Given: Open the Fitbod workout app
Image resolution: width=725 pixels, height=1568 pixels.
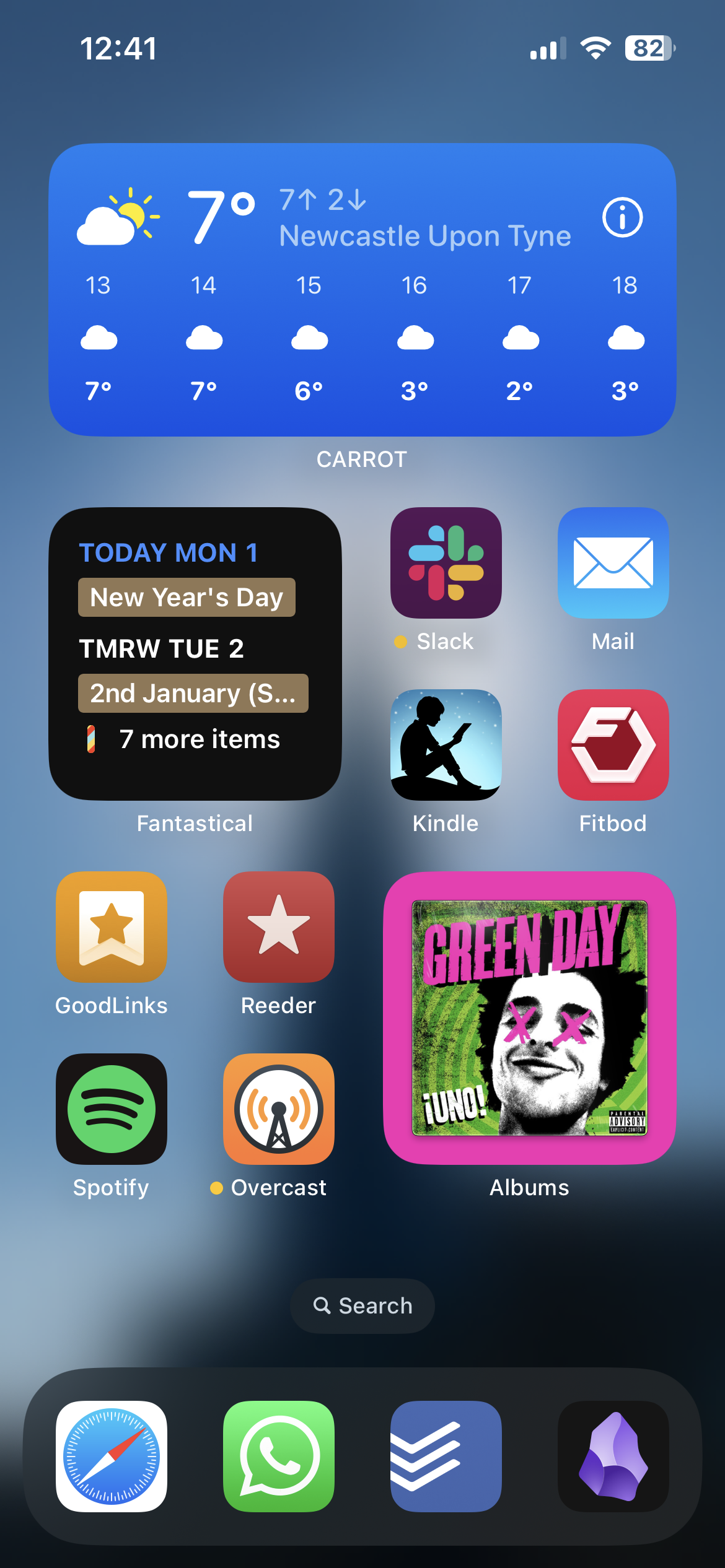Looking at the screenshot, I should [613, 744].
